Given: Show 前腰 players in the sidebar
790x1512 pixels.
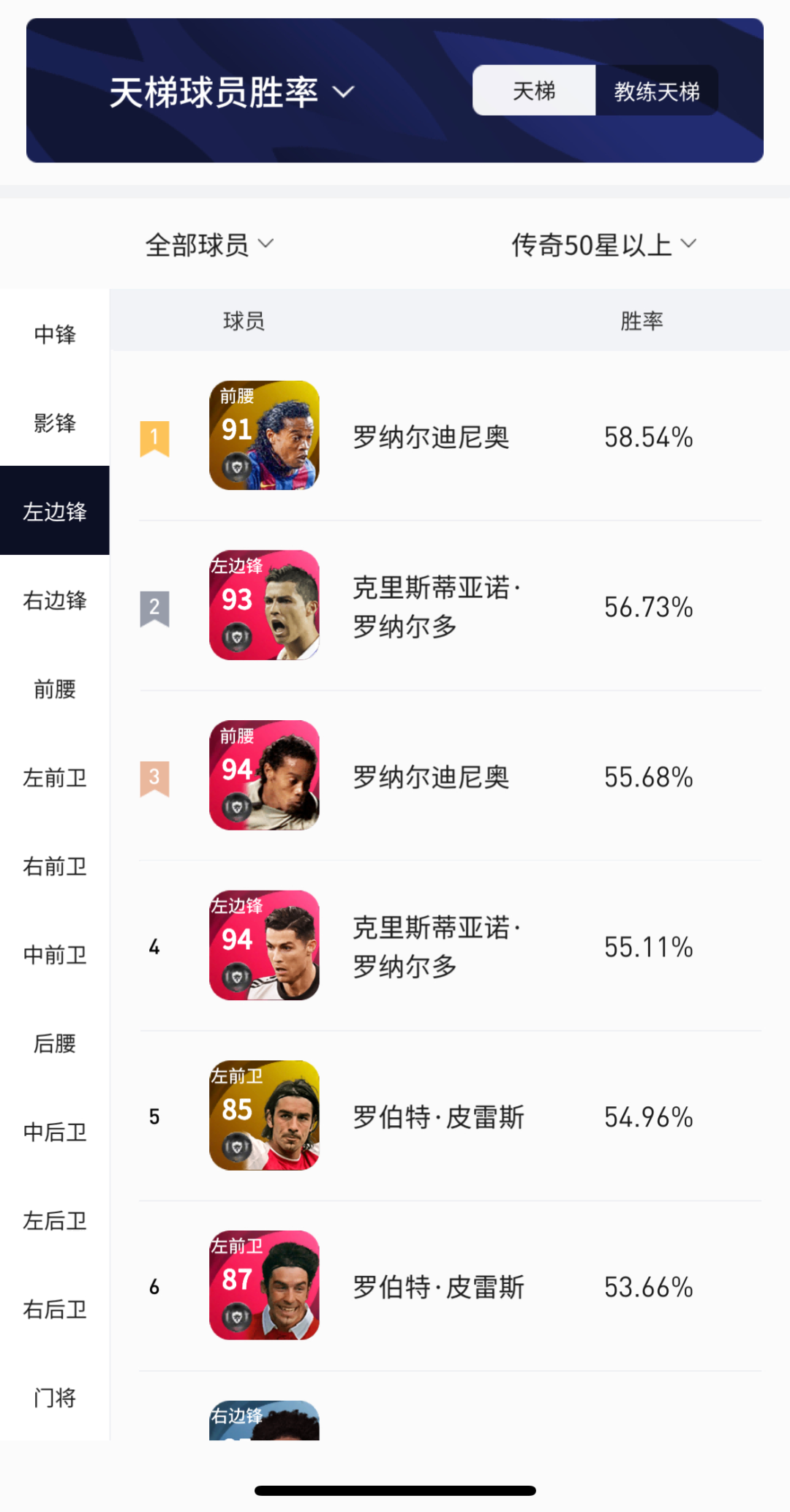Looking at the screenshot, I should (55, 689).
